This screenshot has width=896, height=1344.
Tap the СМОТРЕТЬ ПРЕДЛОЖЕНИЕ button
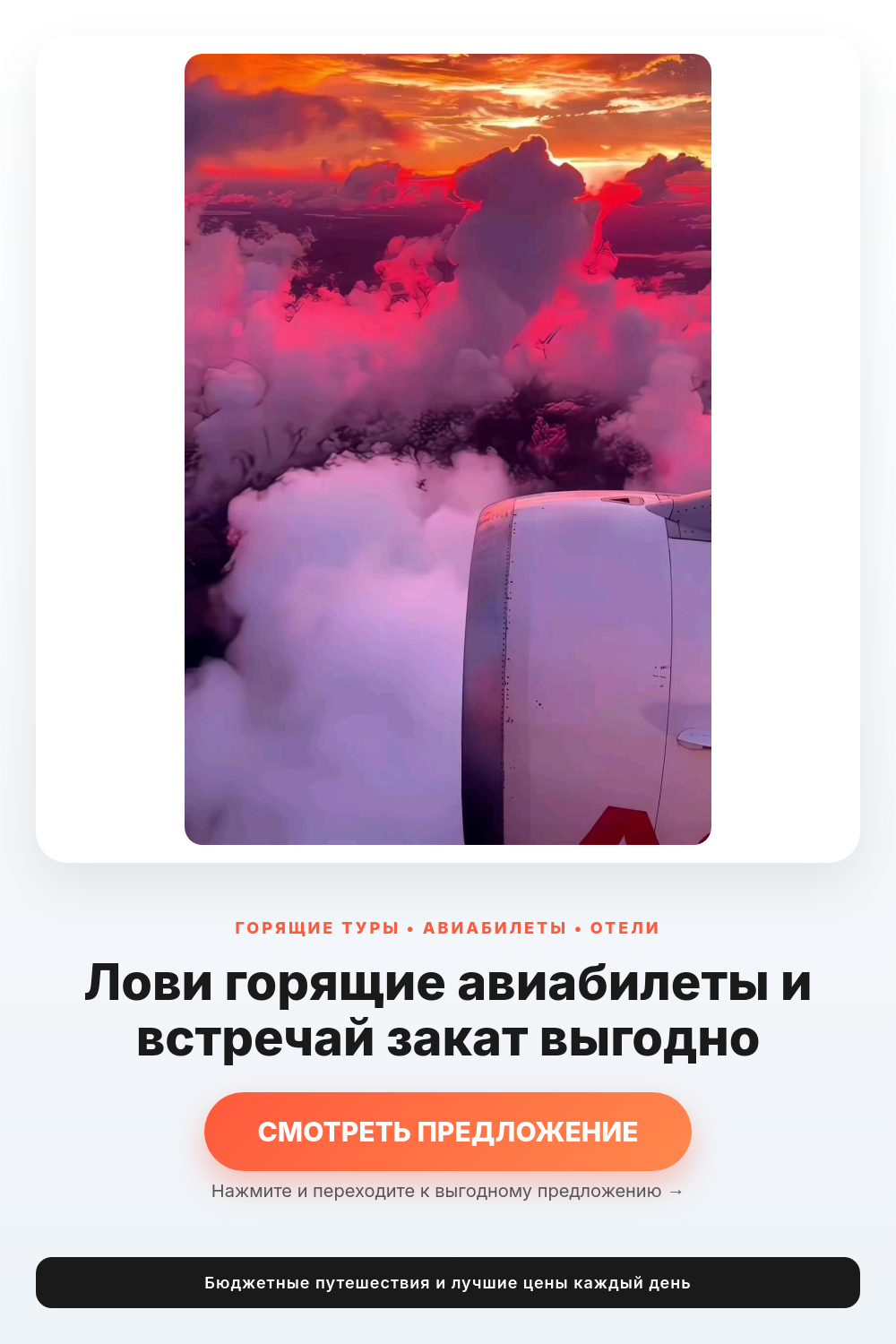pos(448,1132)
